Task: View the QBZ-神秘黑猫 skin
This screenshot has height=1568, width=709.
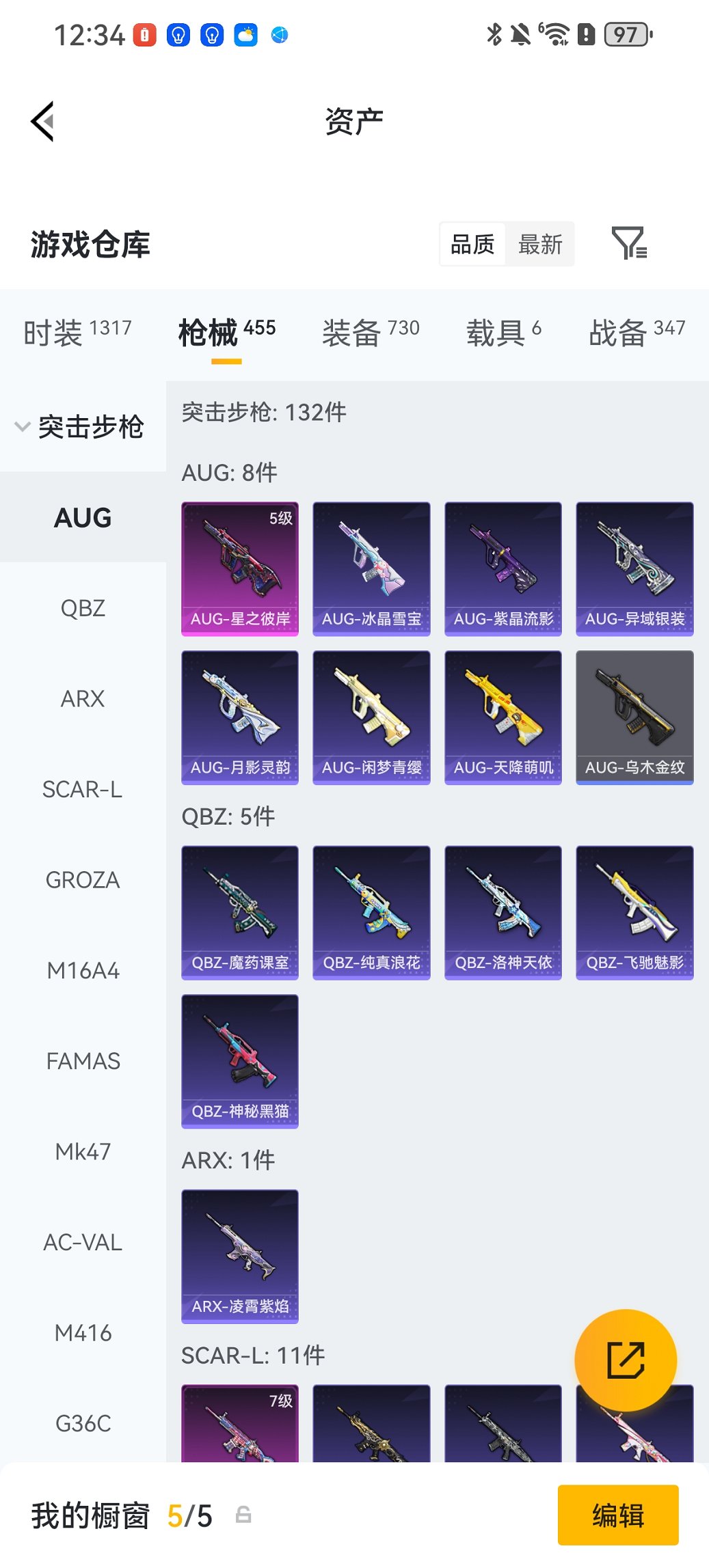Action: click(x=240, y=1061)
